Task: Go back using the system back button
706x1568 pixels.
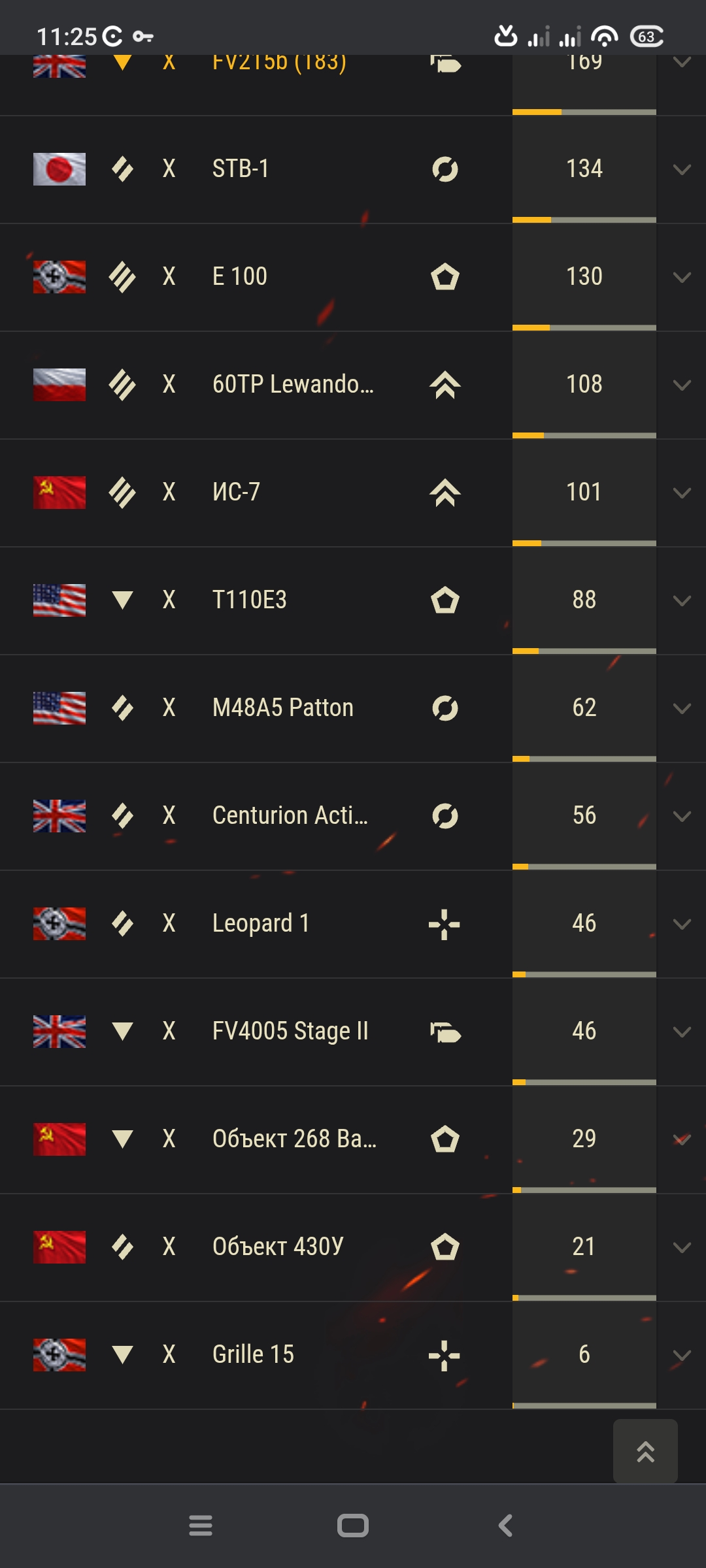Action: coord(505,1526)
